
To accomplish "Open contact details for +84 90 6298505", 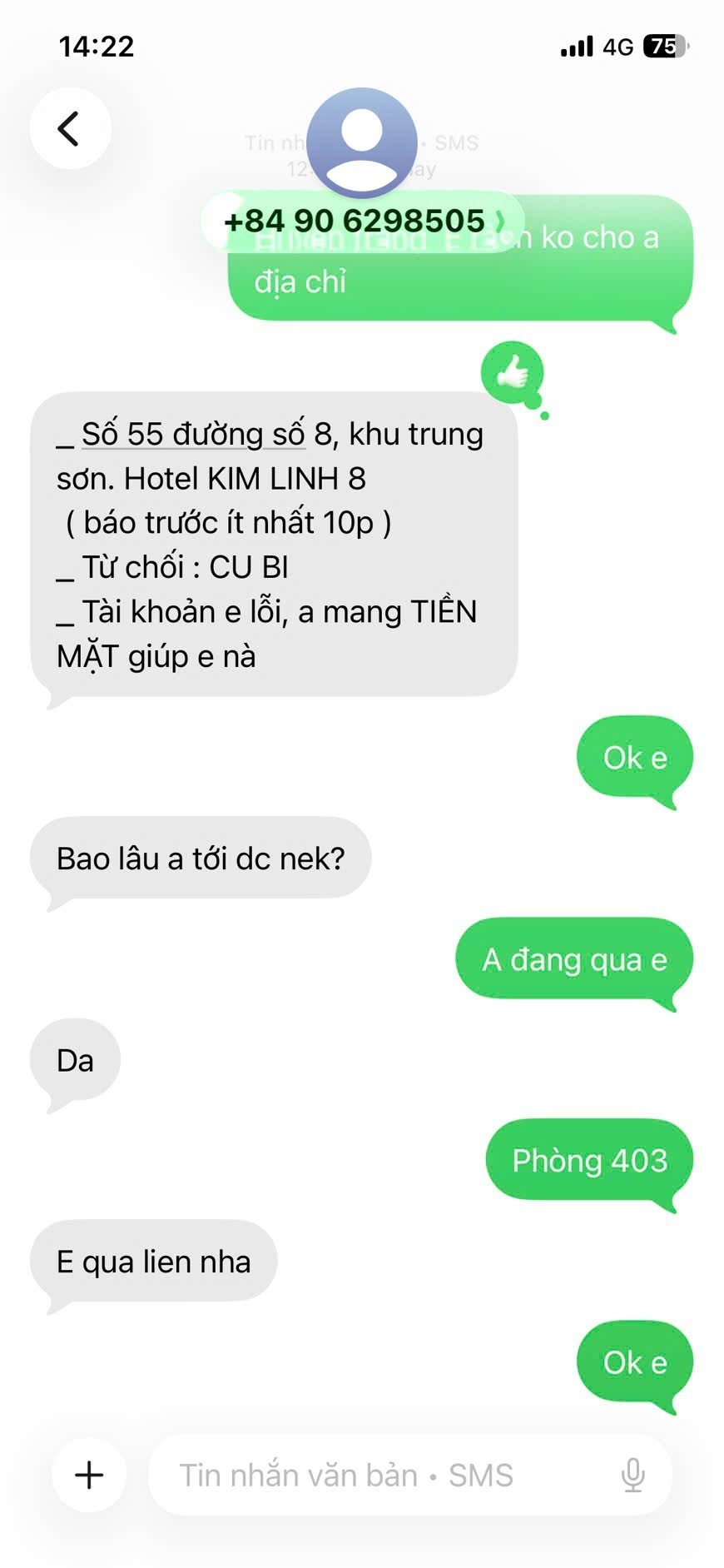I will click(361, 221).
